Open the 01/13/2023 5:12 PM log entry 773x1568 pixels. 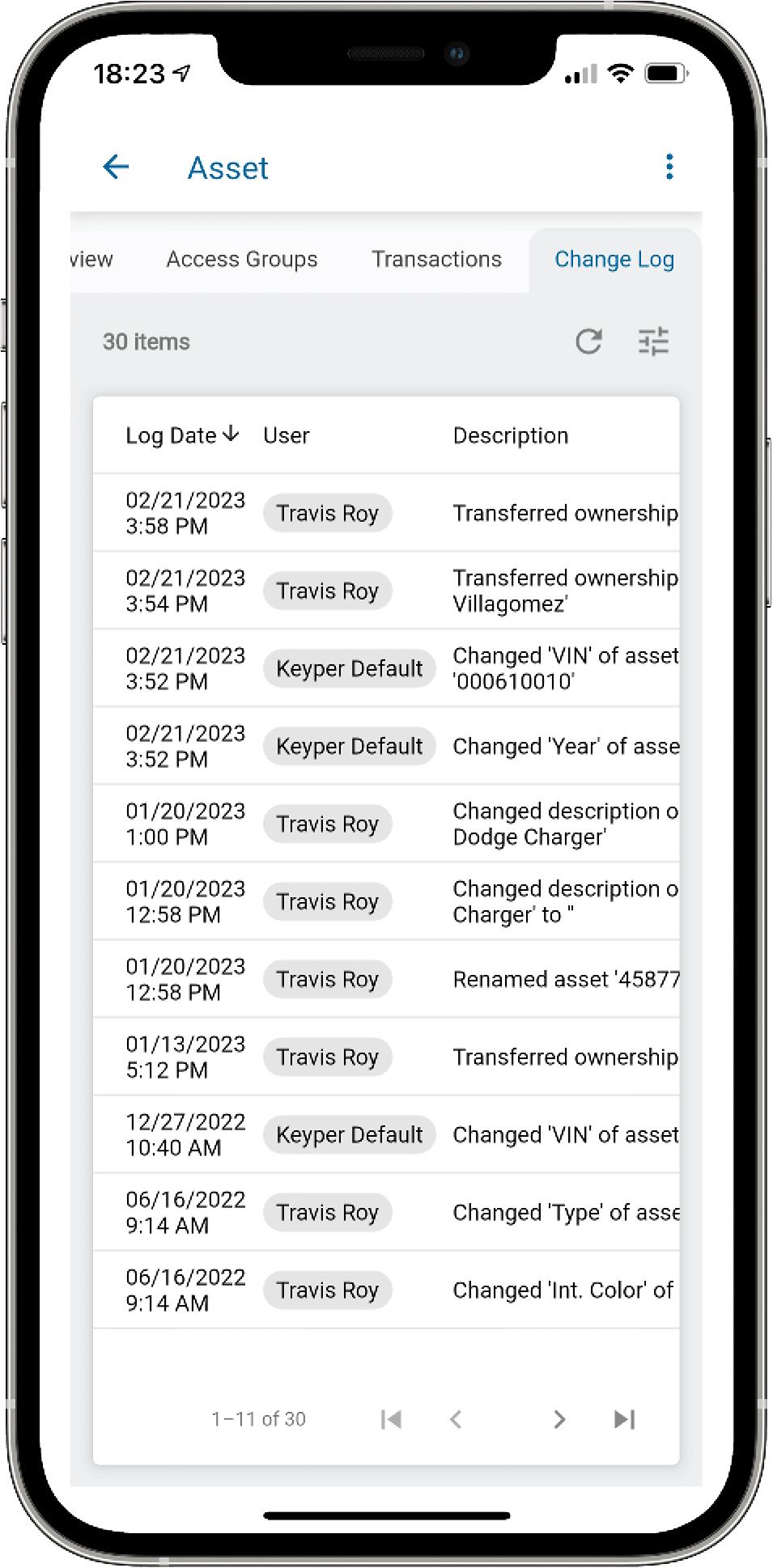coord(385,1057)
